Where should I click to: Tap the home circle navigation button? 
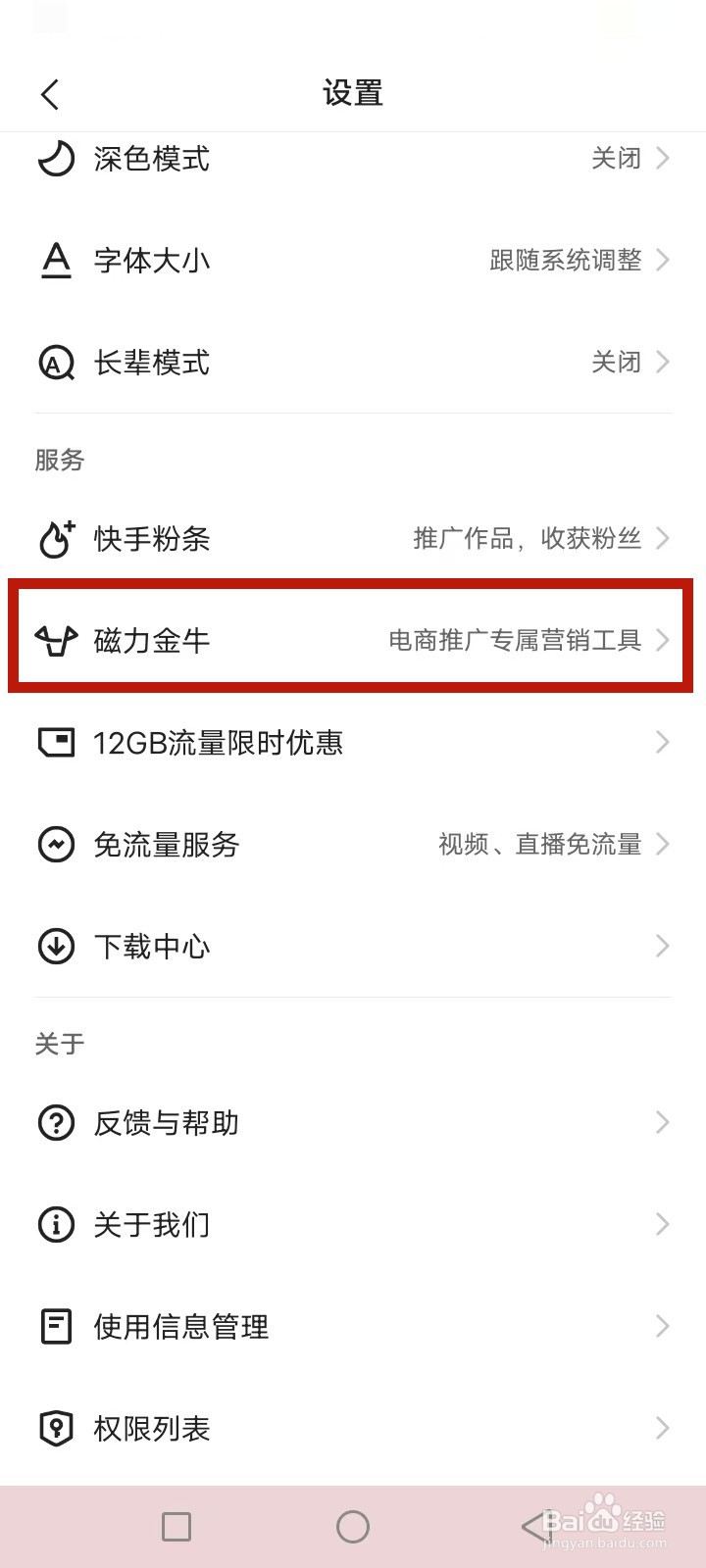(x=353, y=1526)
